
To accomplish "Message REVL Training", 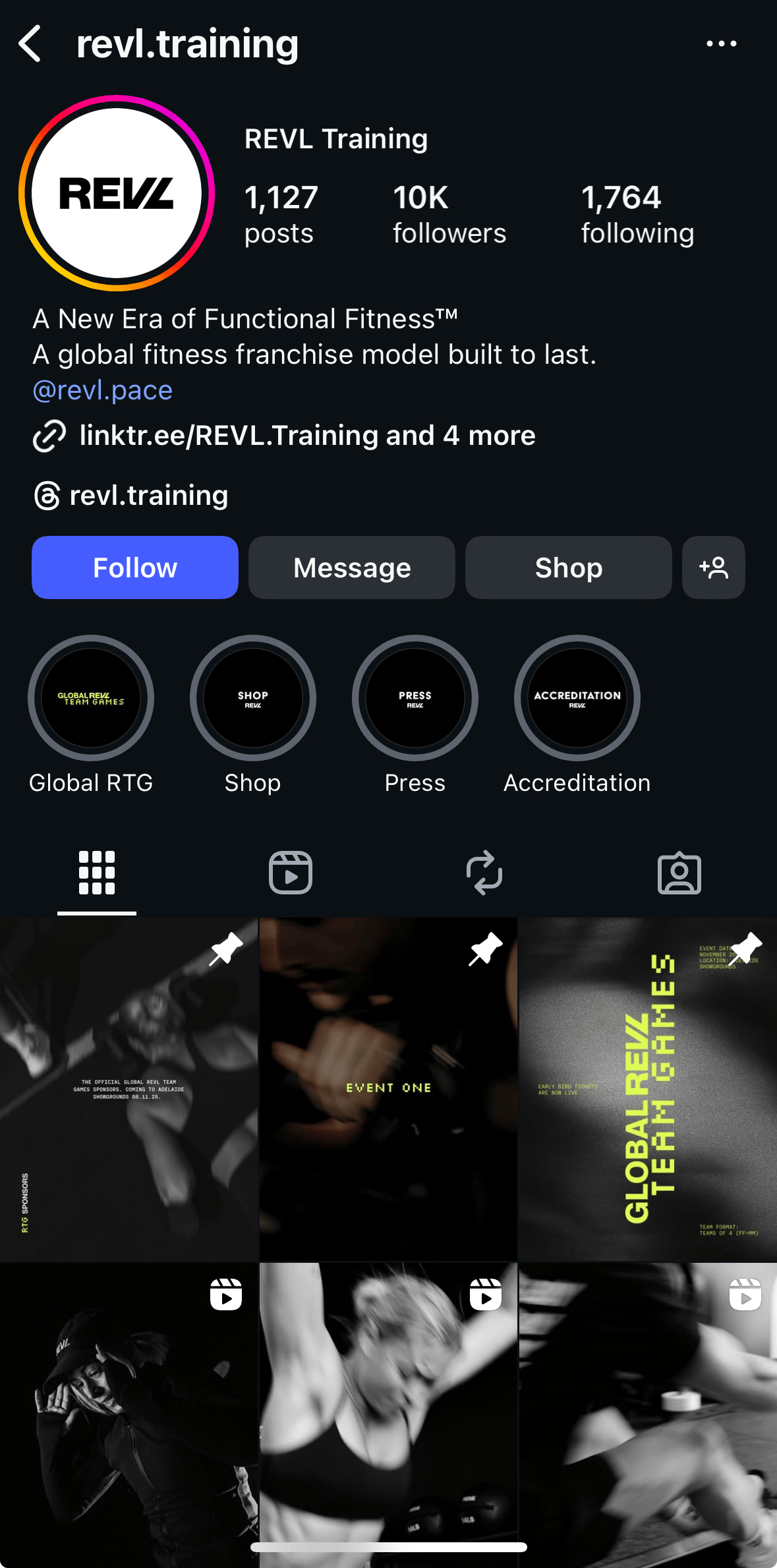I will pyautogui.click(x=351, y=567).
